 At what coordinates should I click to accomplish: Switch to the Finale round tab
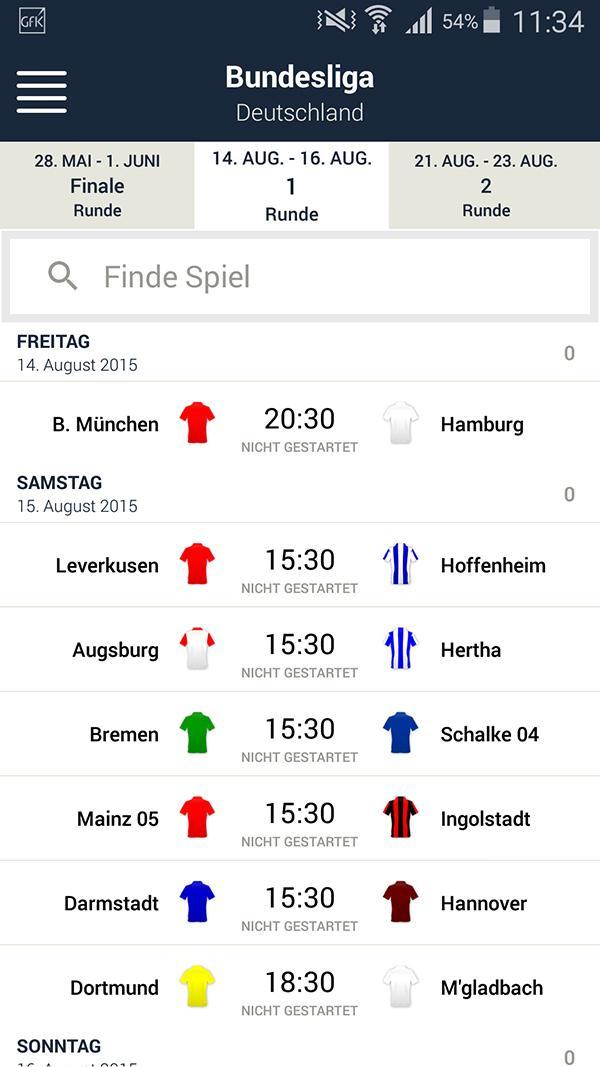click(97, 185)
